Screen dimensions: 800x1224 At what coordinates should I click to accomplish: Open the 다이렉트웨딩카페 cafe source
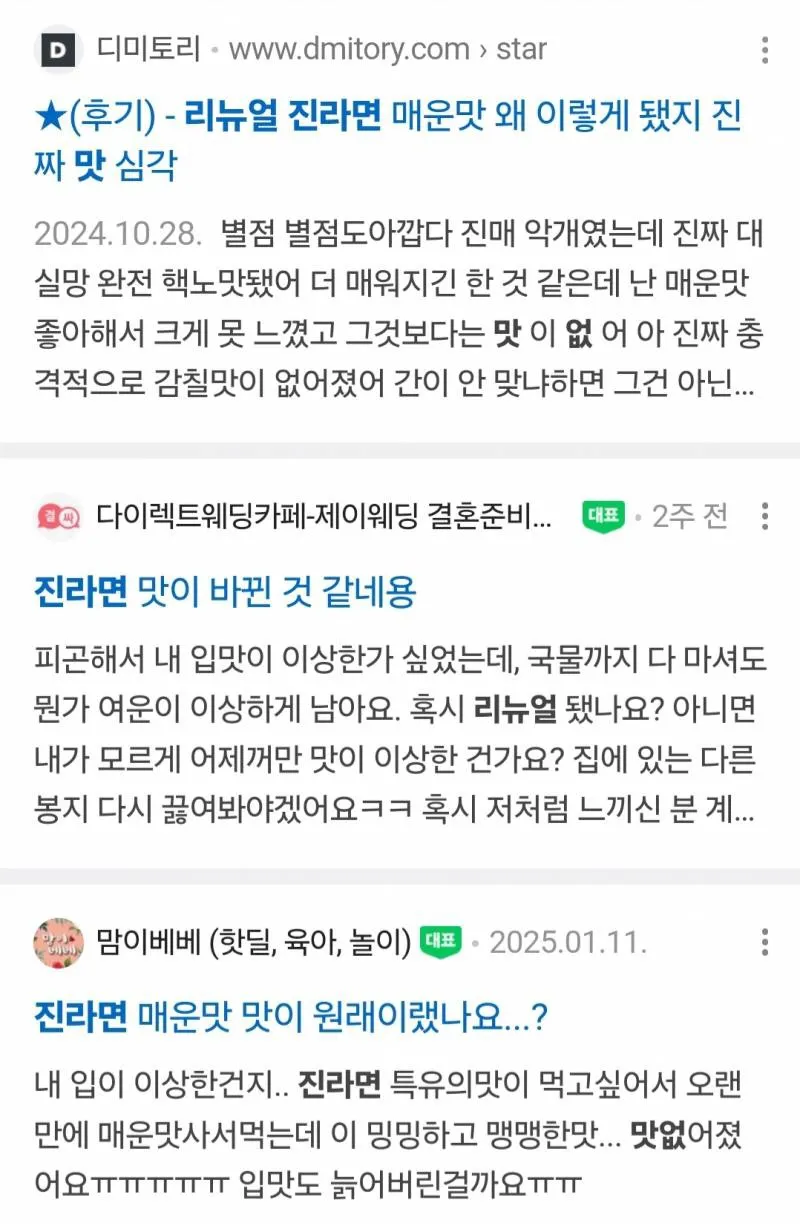click(x=323, y=516)
